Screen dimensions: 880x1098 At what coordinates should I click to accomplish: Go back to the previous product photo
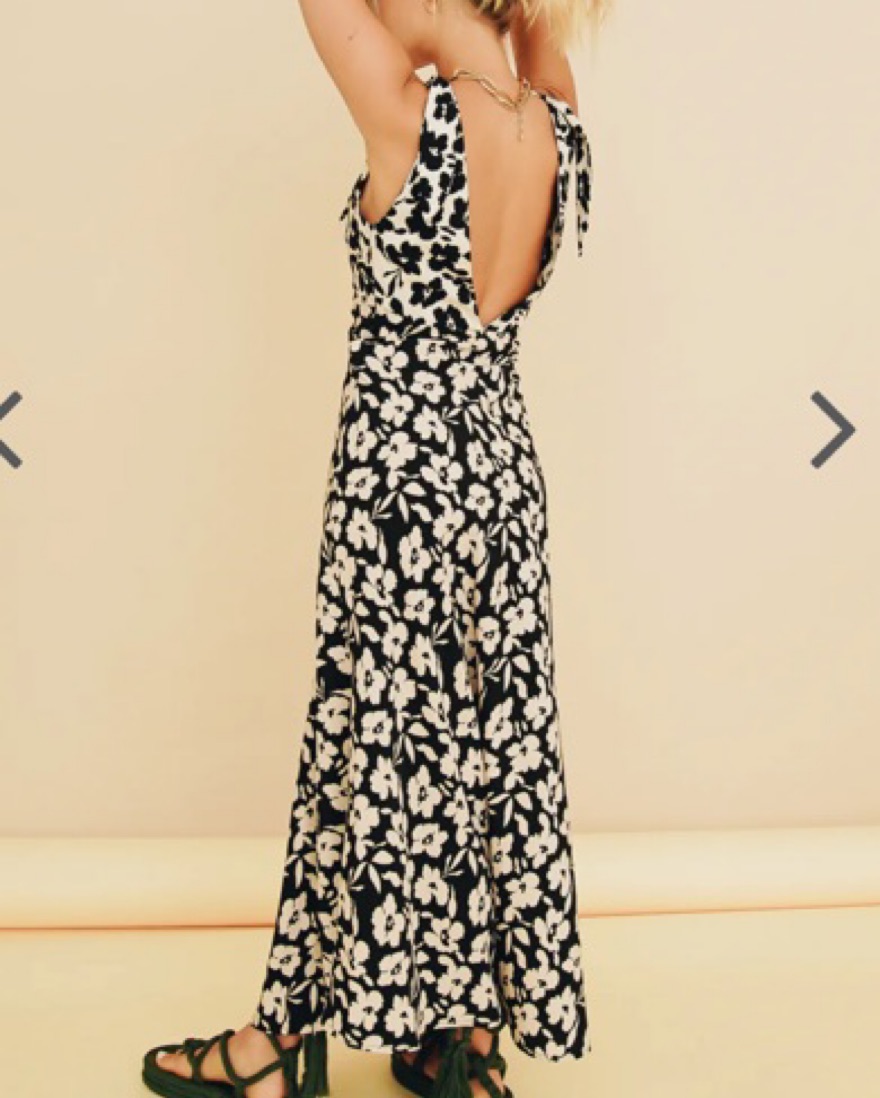tap(9, 430)
